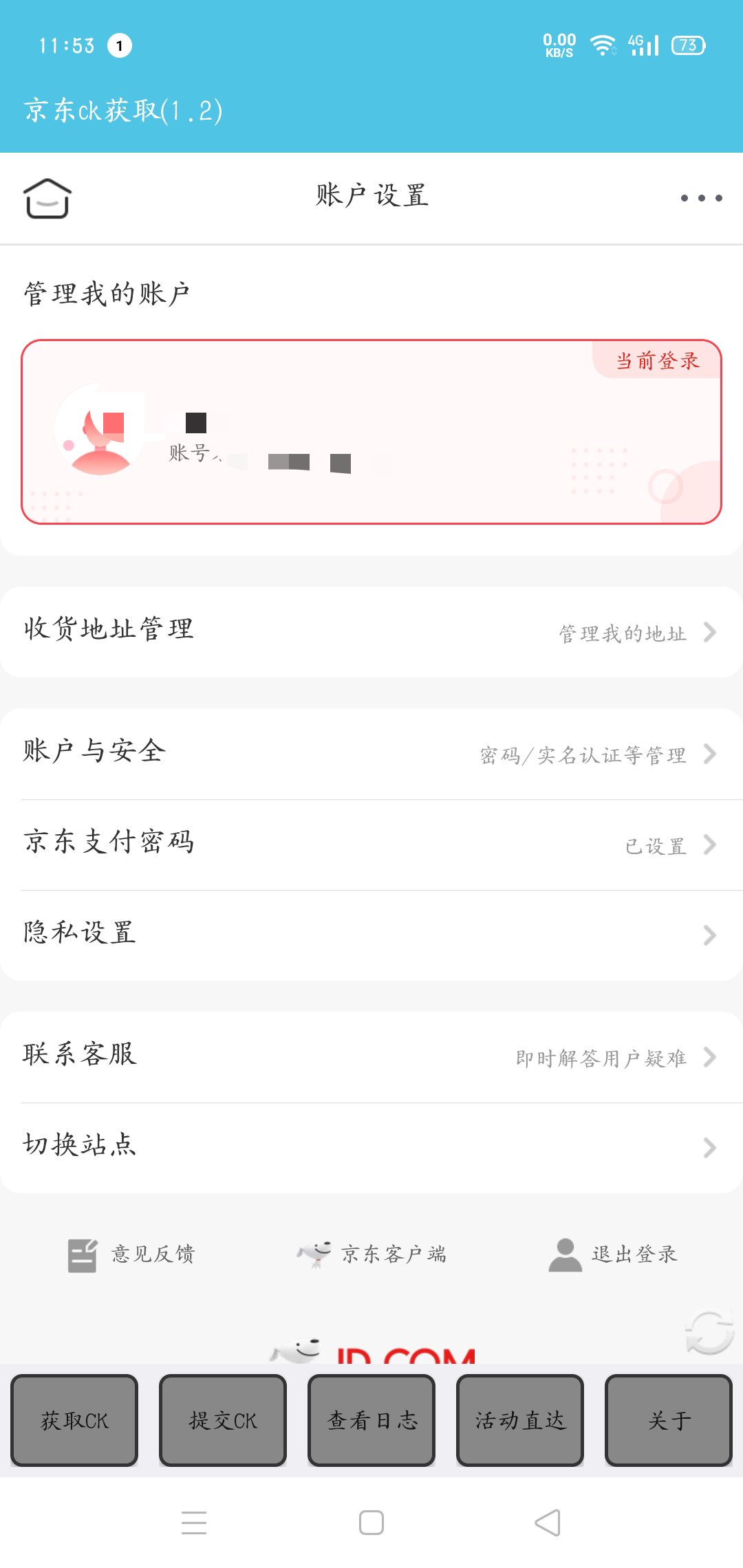Open 联系客服 customer service
Viewport: 743px width, 1568px height.
371,1056
